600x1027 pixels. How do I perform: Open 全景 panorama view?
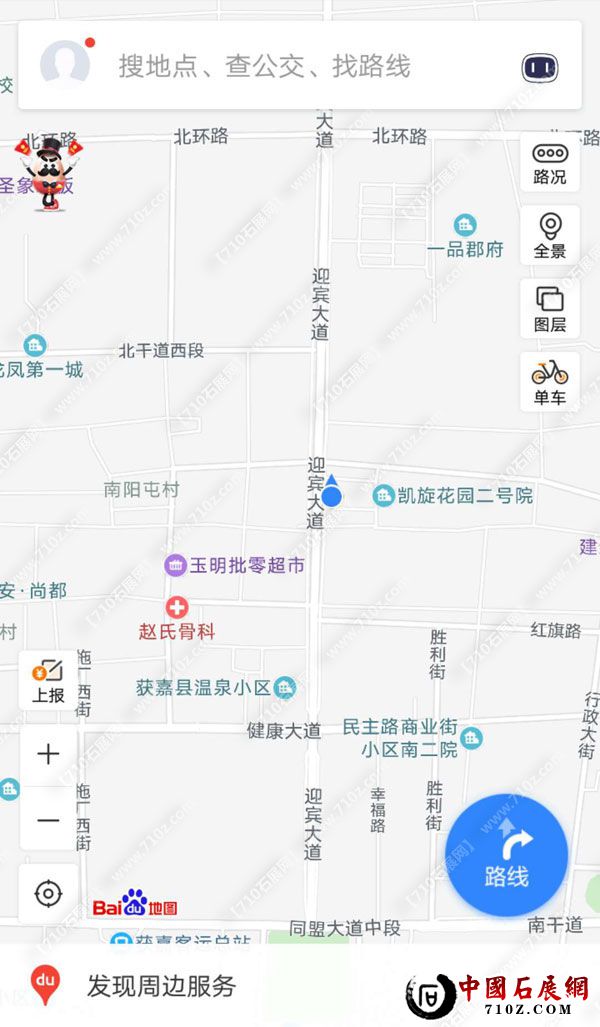pos(549,236)
